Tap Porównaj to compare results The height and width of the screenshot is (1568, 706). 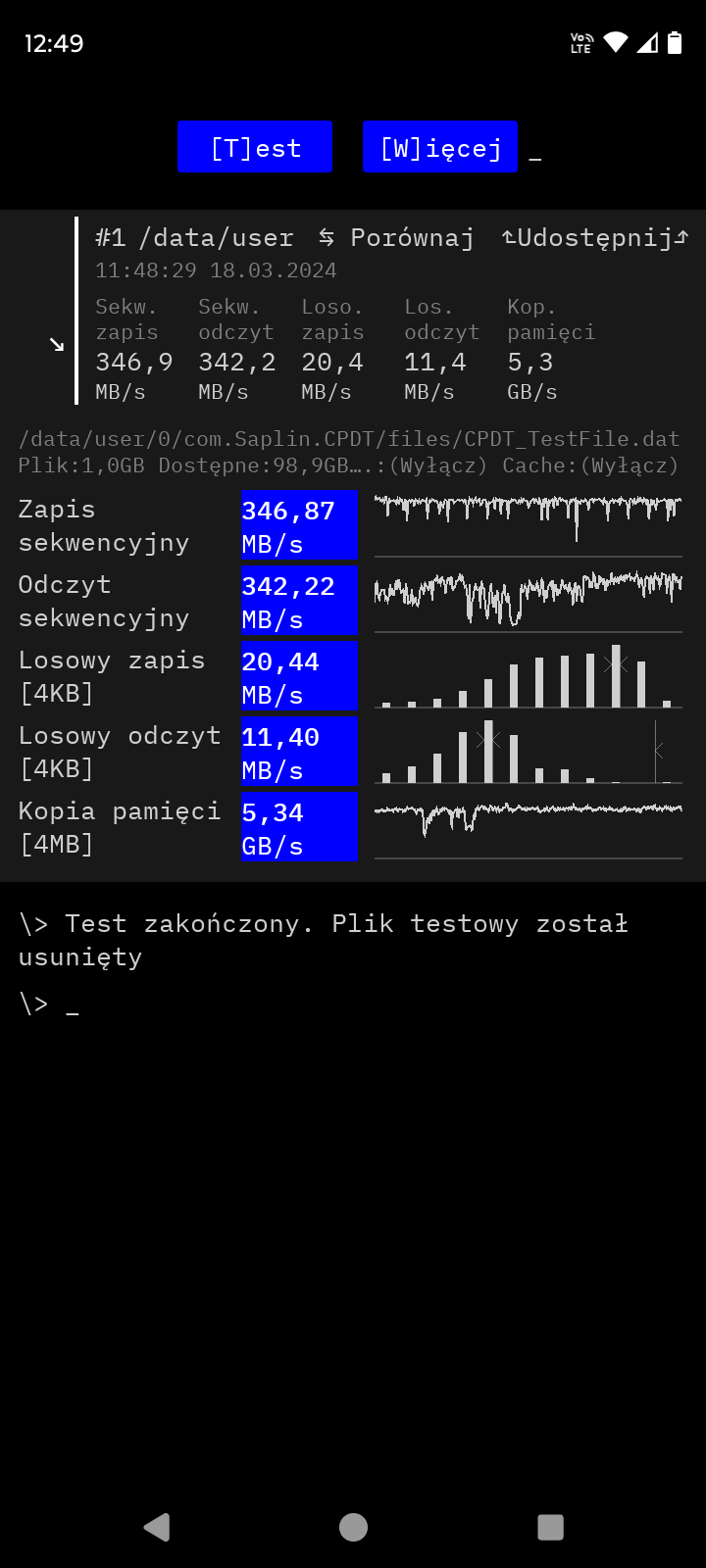coord(397,238)
